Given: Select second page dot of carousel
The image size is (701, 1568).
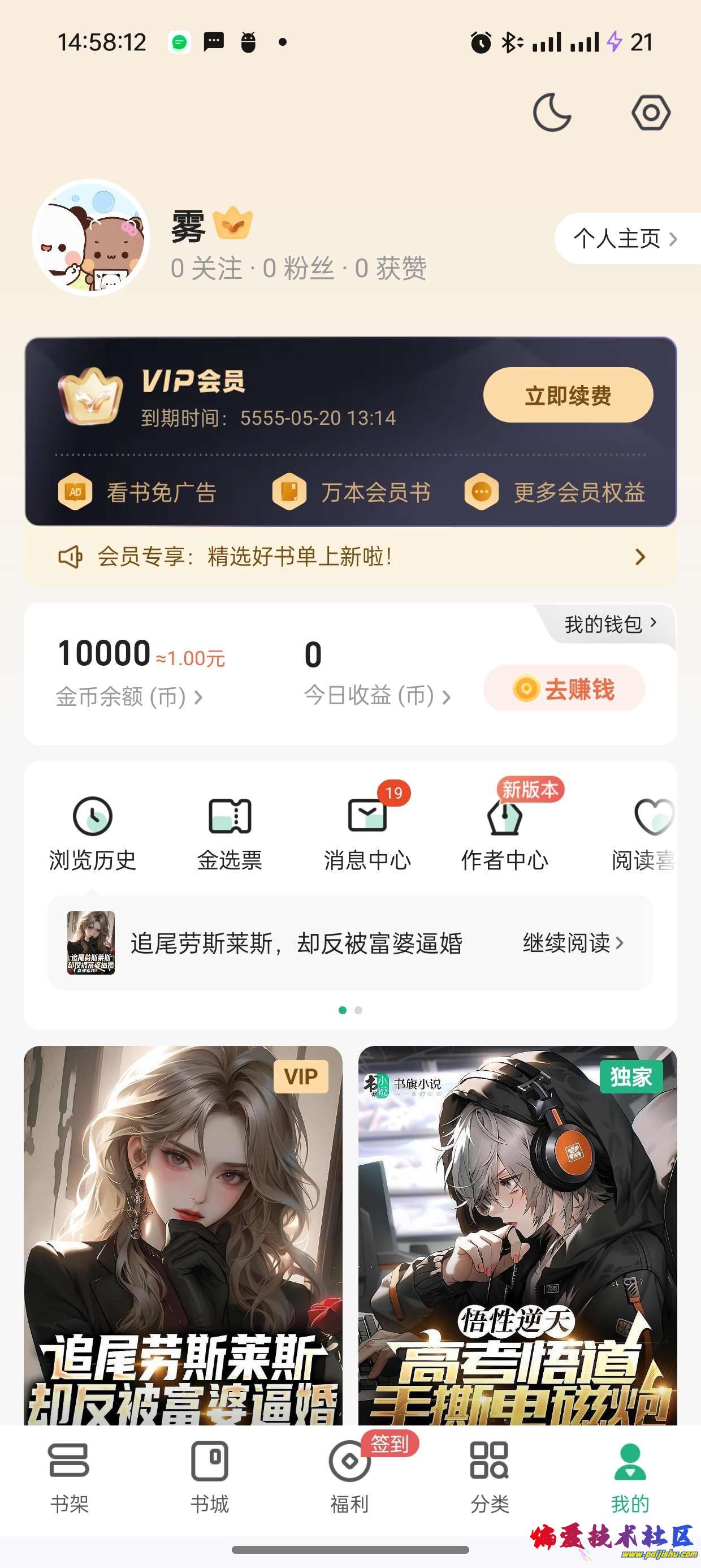Looking at the screenshot, I should tap(358, 1010).
